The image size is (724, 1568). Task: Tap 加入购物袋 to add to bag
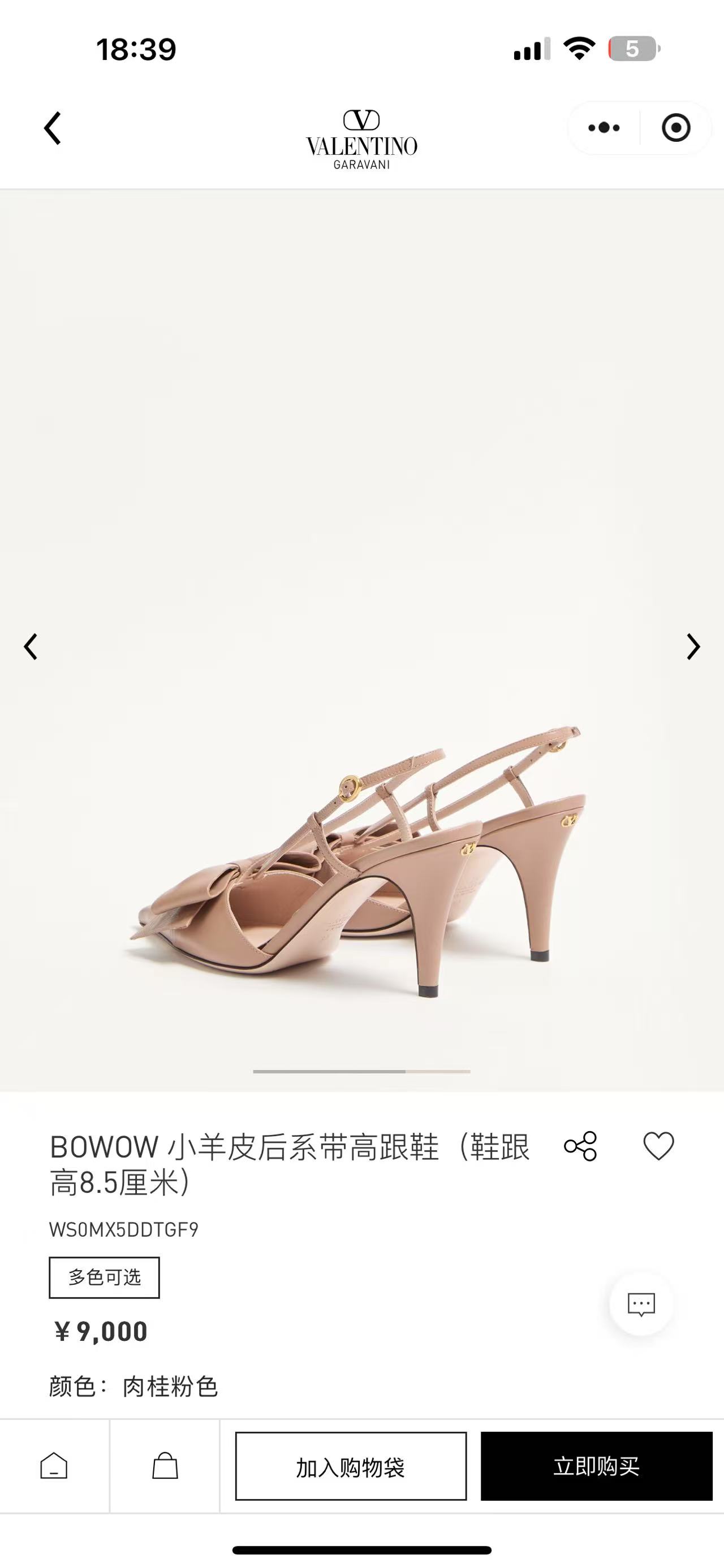[351, 1466]
